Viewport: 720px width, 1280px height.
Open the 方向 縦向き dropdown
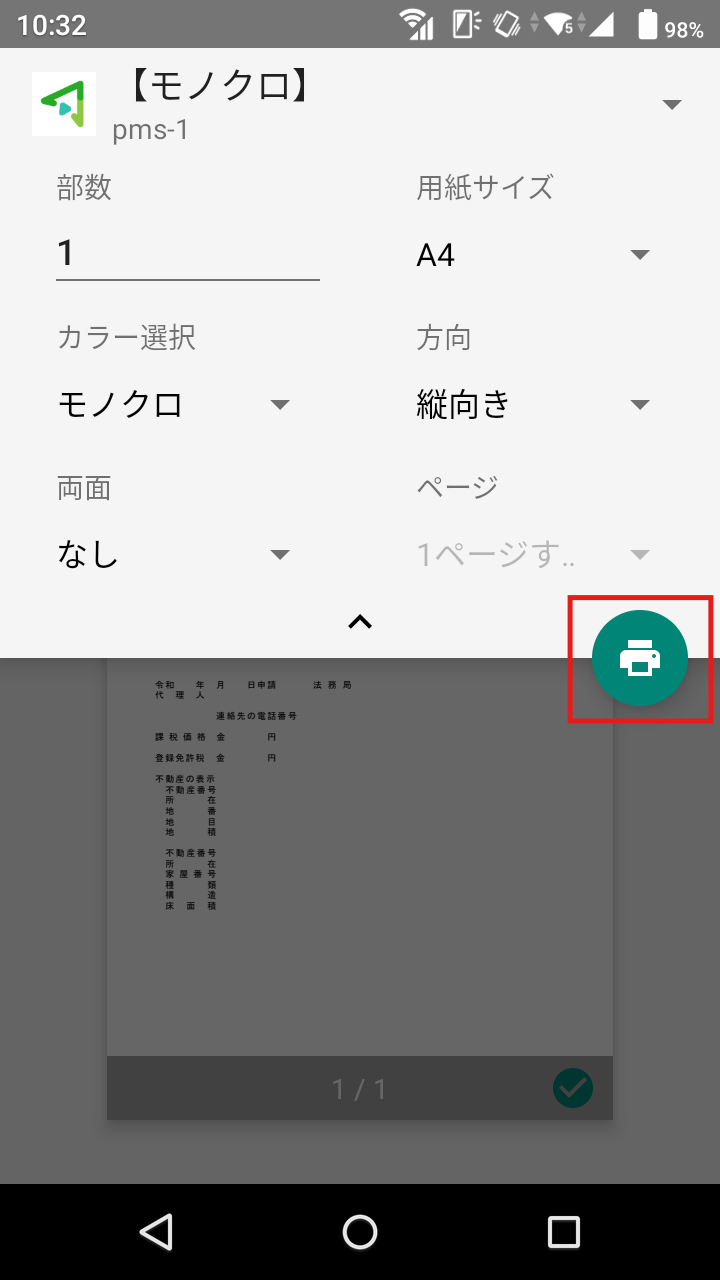(x=534, y=405)
